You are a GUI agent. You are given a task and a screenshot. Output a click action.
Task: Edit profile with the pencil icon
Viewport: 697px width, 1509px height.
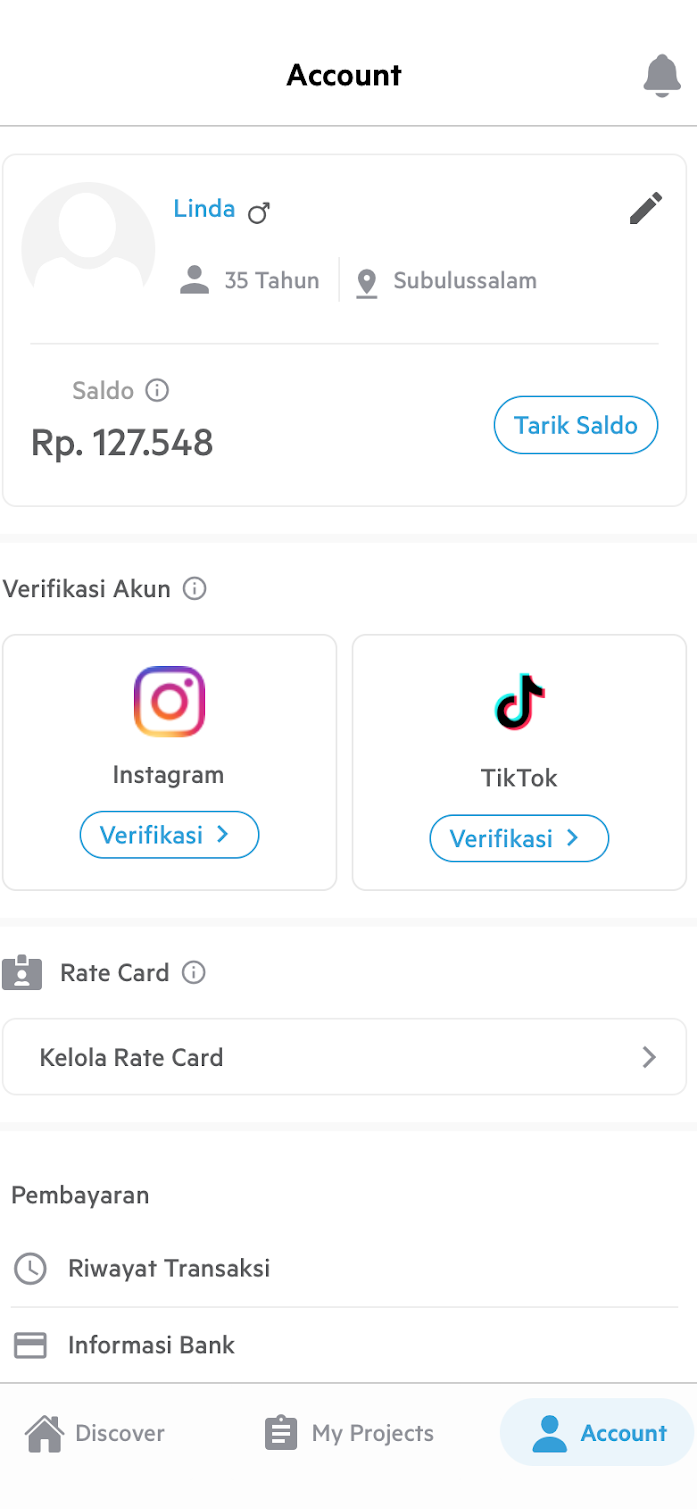pos(645,208)
